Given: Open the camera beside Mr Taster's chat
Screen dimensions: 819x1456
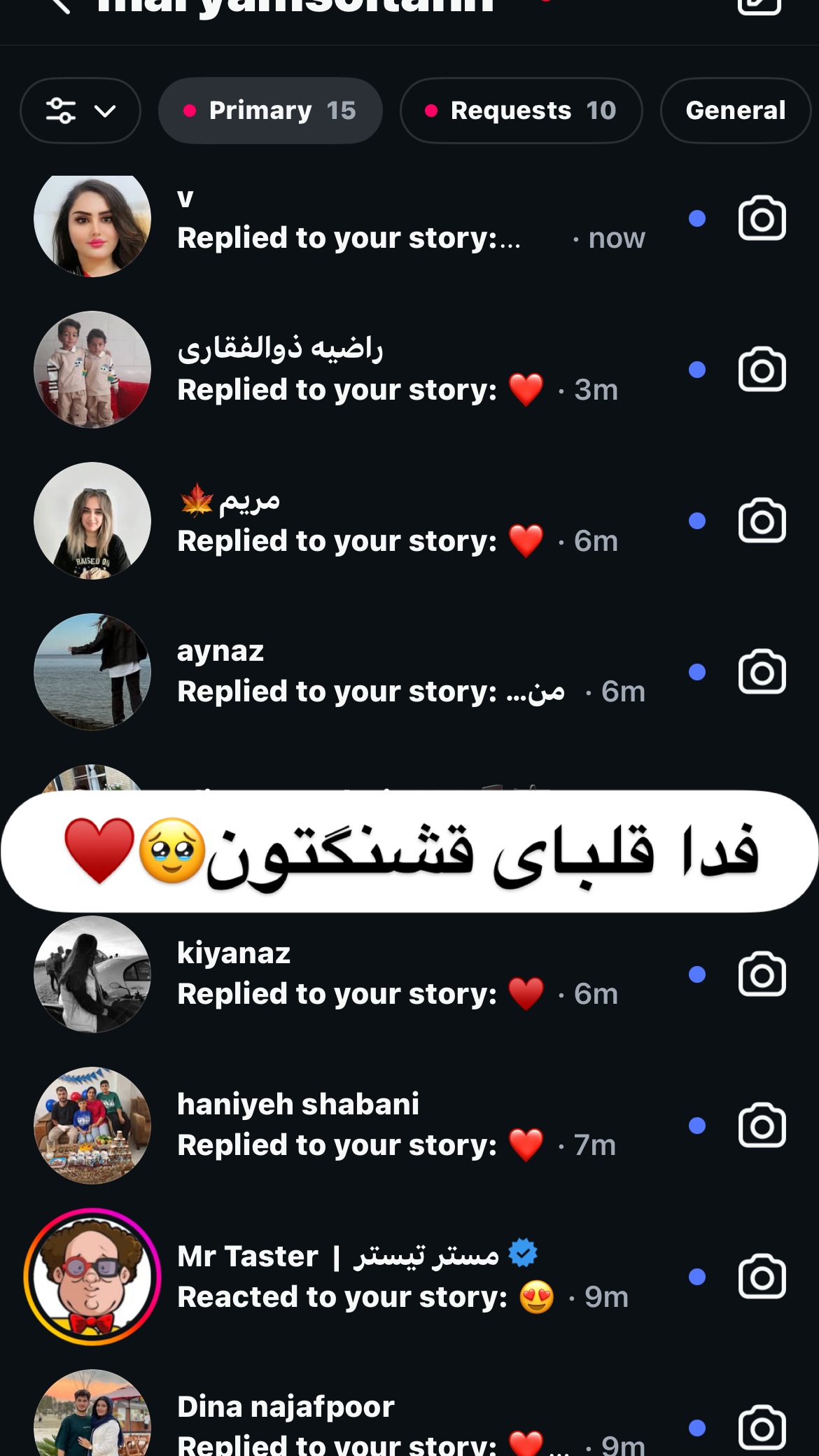Looking at the screenshot, I should (x=762, y=1277).
